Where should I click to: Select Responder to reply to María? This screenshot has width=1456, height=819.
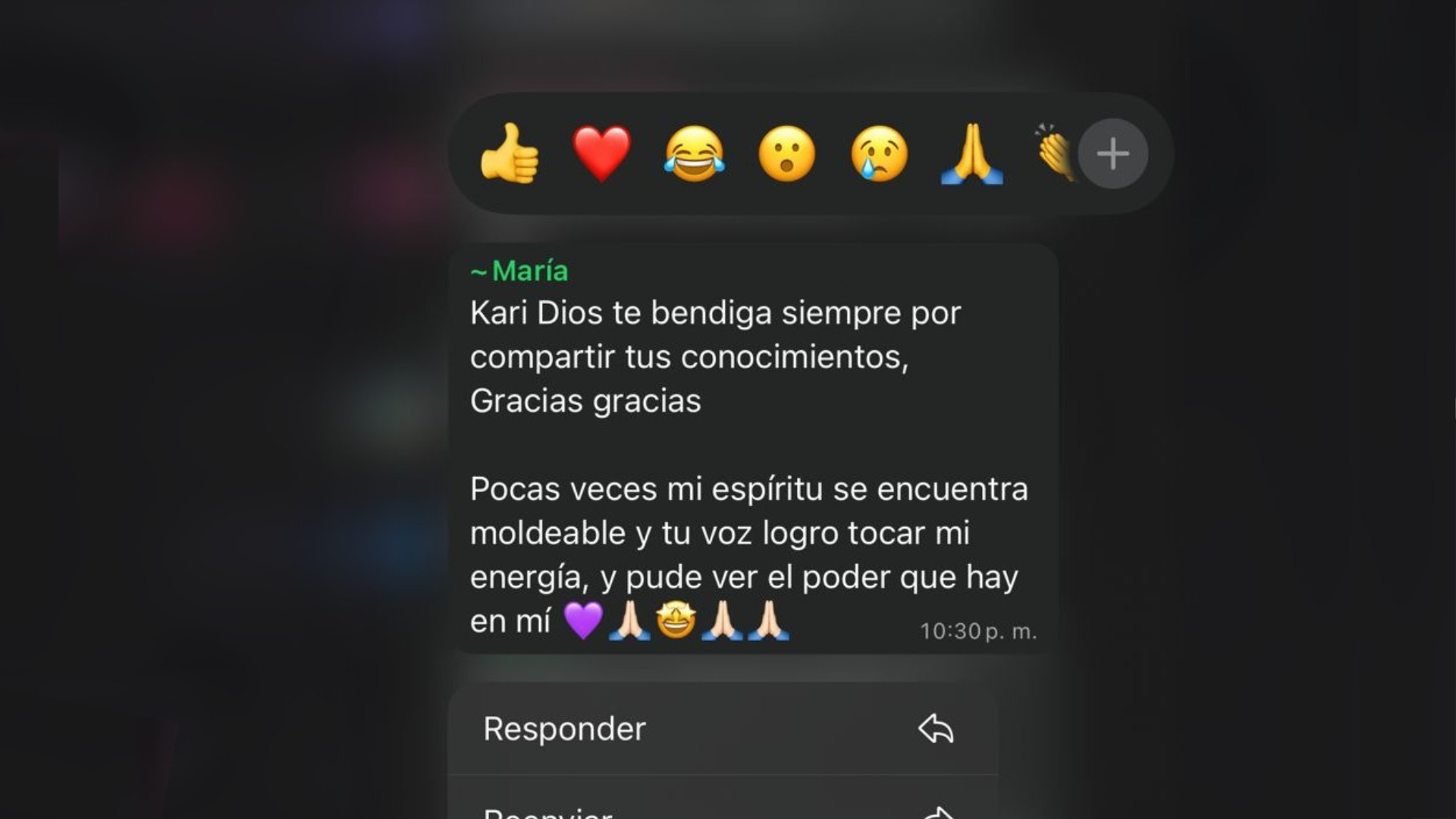pos(722,729)
